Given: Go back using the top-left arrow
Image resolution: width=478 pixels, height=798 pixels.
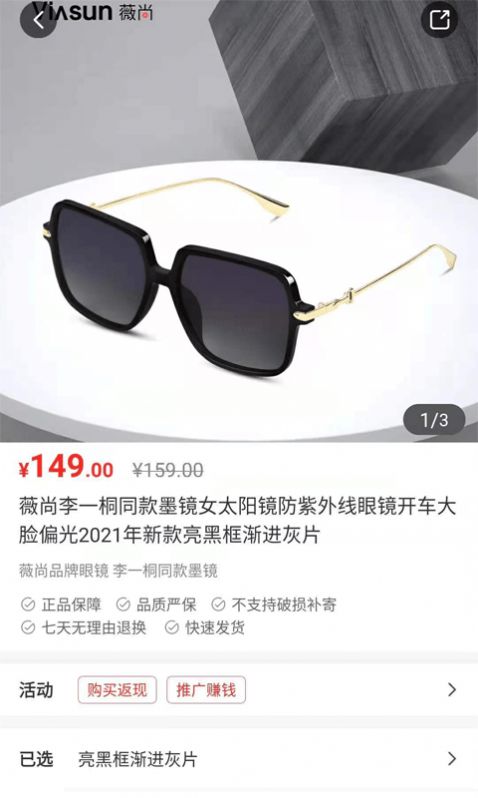Looking at the screenshot, I should tap(38, 20).
